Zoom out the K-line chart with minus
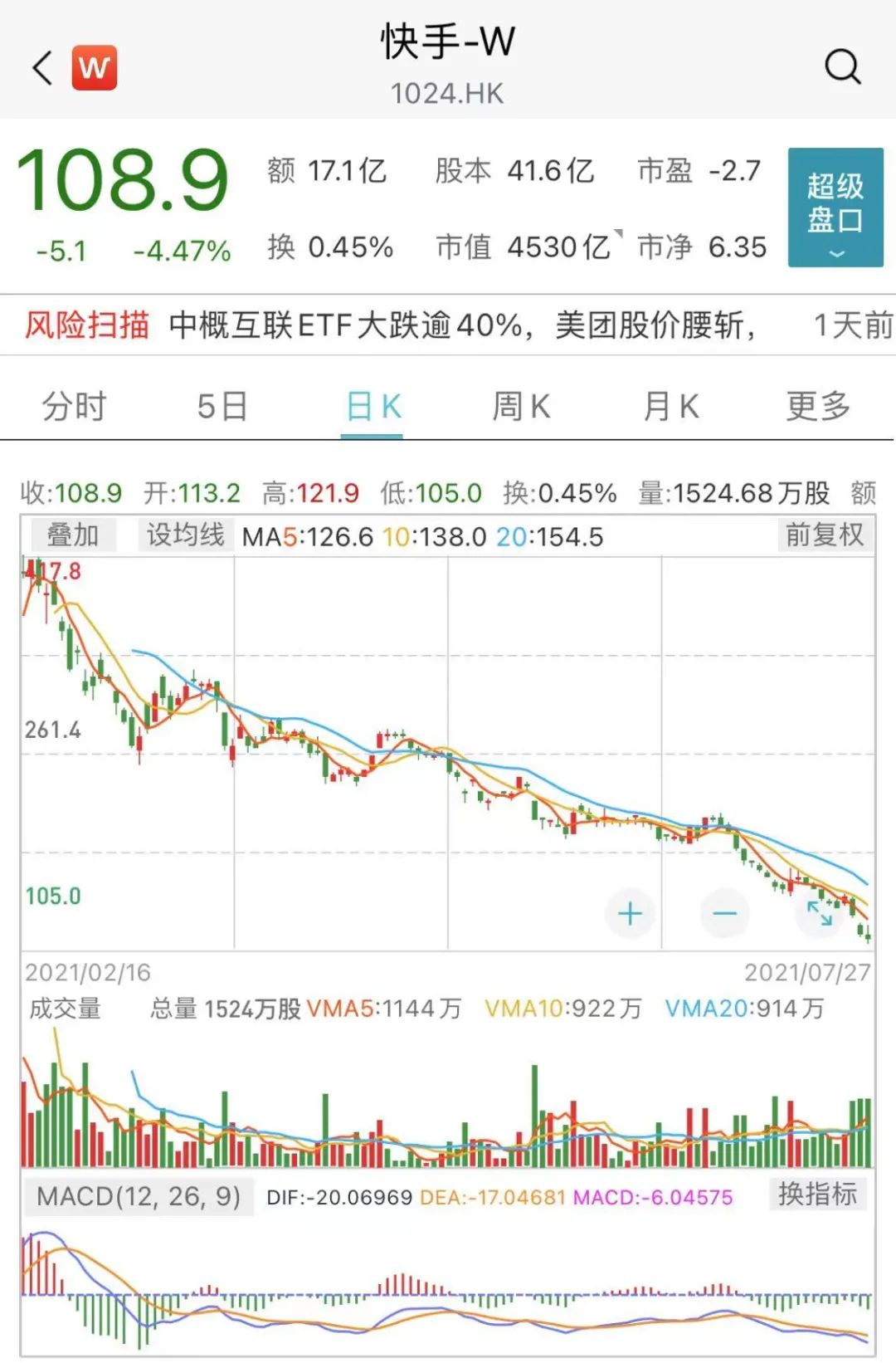The image size is (896, 1363). [x=724, y=914]
